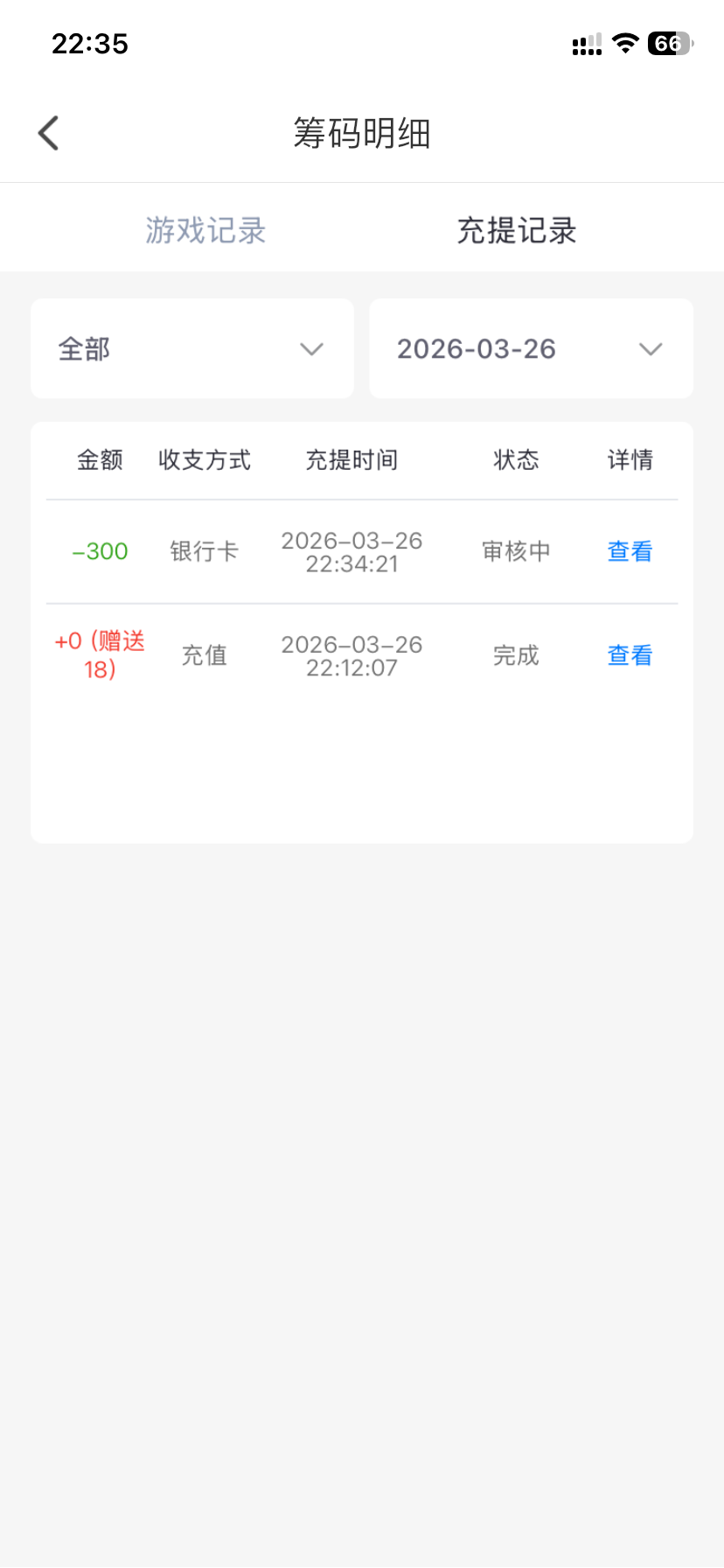Tap the 完成 status on the deposit row
724x1568 pixels.
click(516, 654)
